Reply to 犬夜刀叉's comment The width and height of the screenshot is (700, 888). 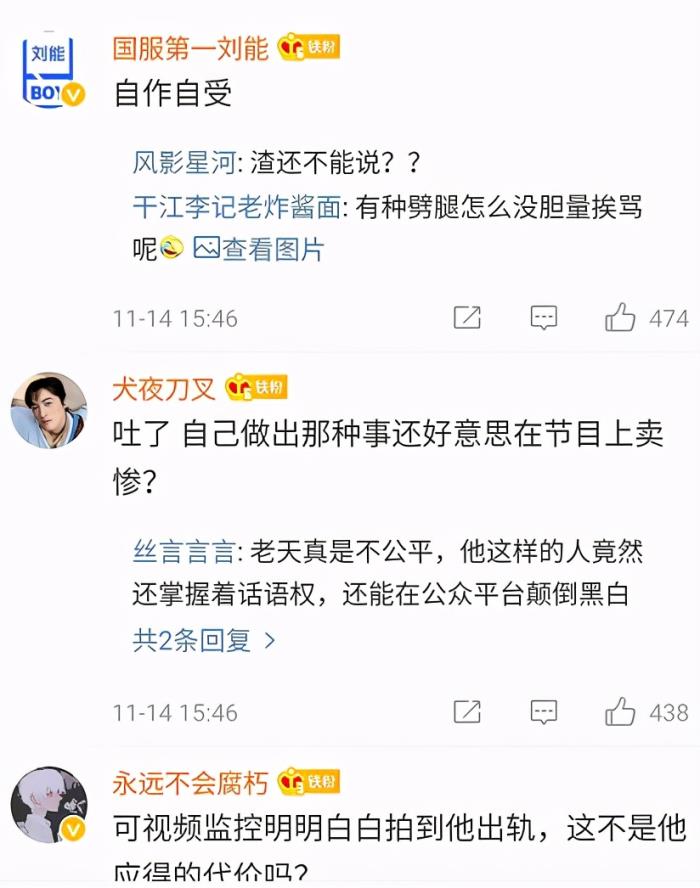click(x=543, y=712)
